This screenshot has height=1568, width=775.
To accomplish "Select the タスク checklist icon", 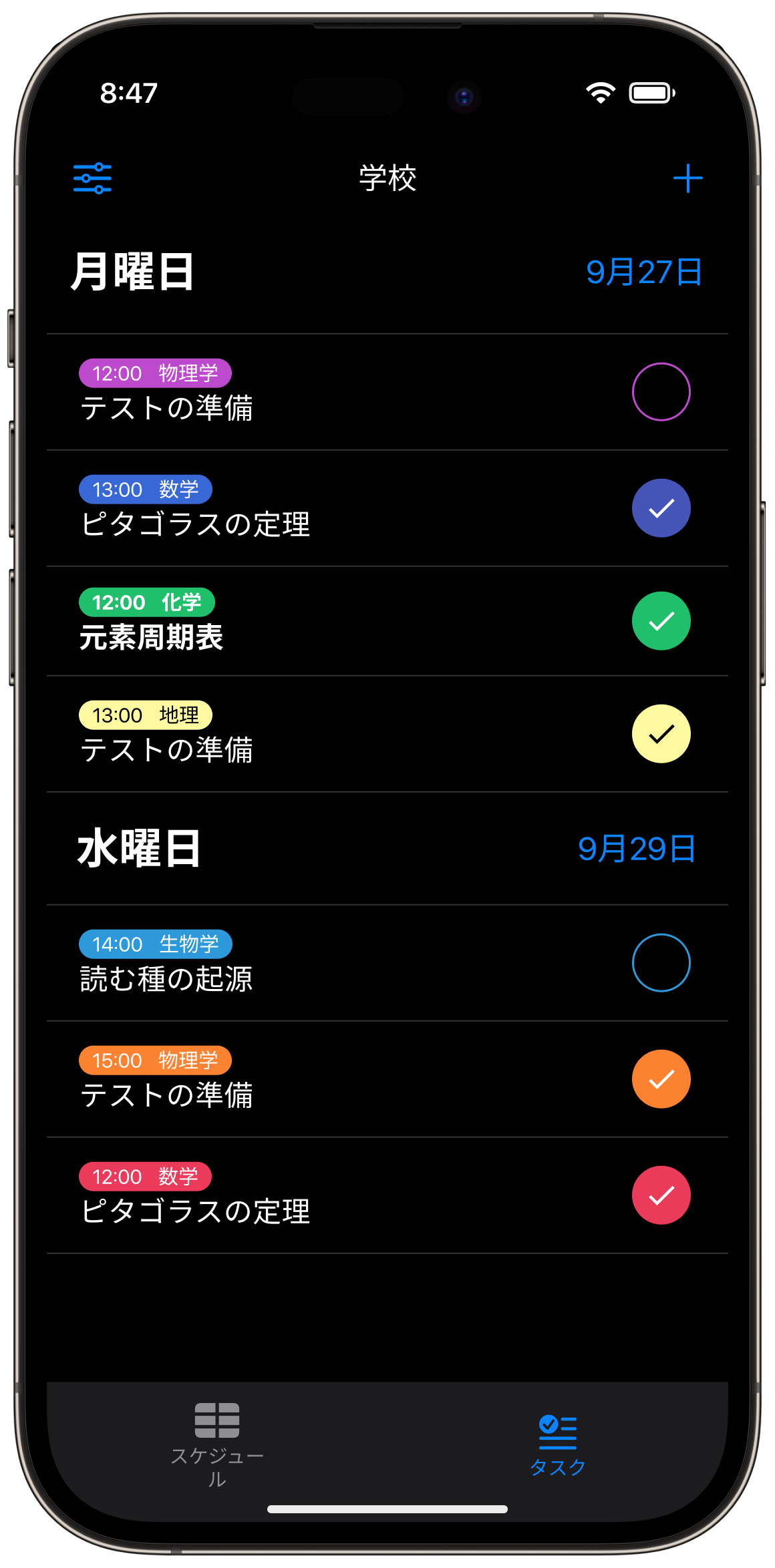I will pyautogui.click(x=558, y=1423).
